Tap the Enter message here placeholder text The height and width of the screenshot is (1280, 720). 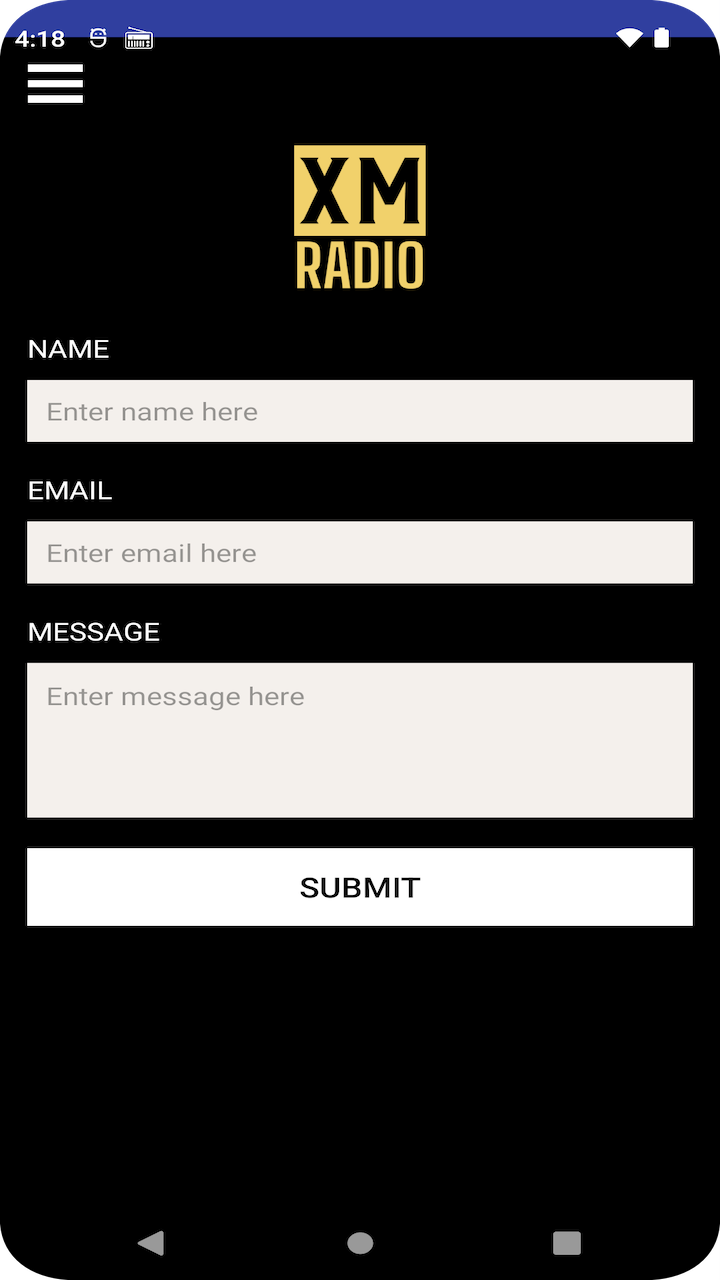click(175, 696)
